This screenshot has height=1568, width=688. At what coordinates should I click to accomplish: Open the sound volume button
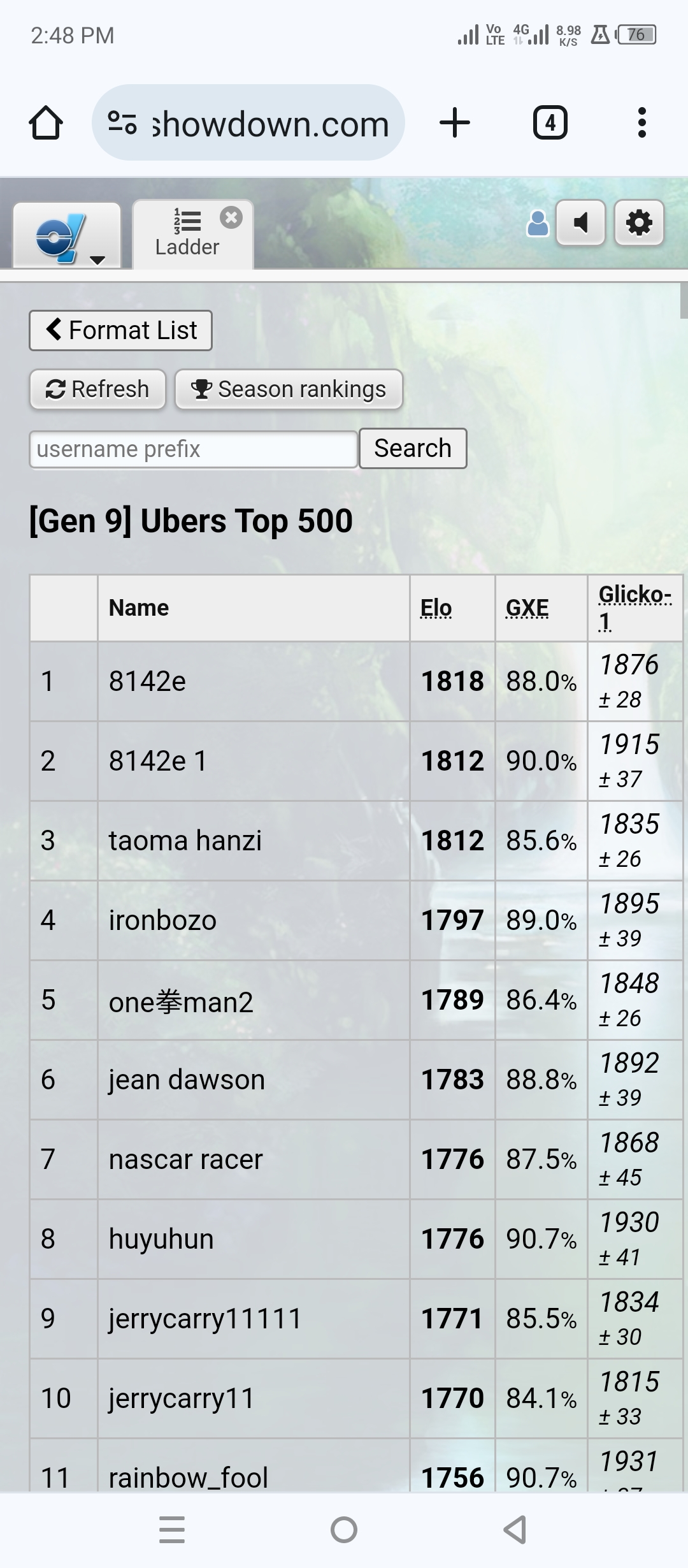coord(580,223)
